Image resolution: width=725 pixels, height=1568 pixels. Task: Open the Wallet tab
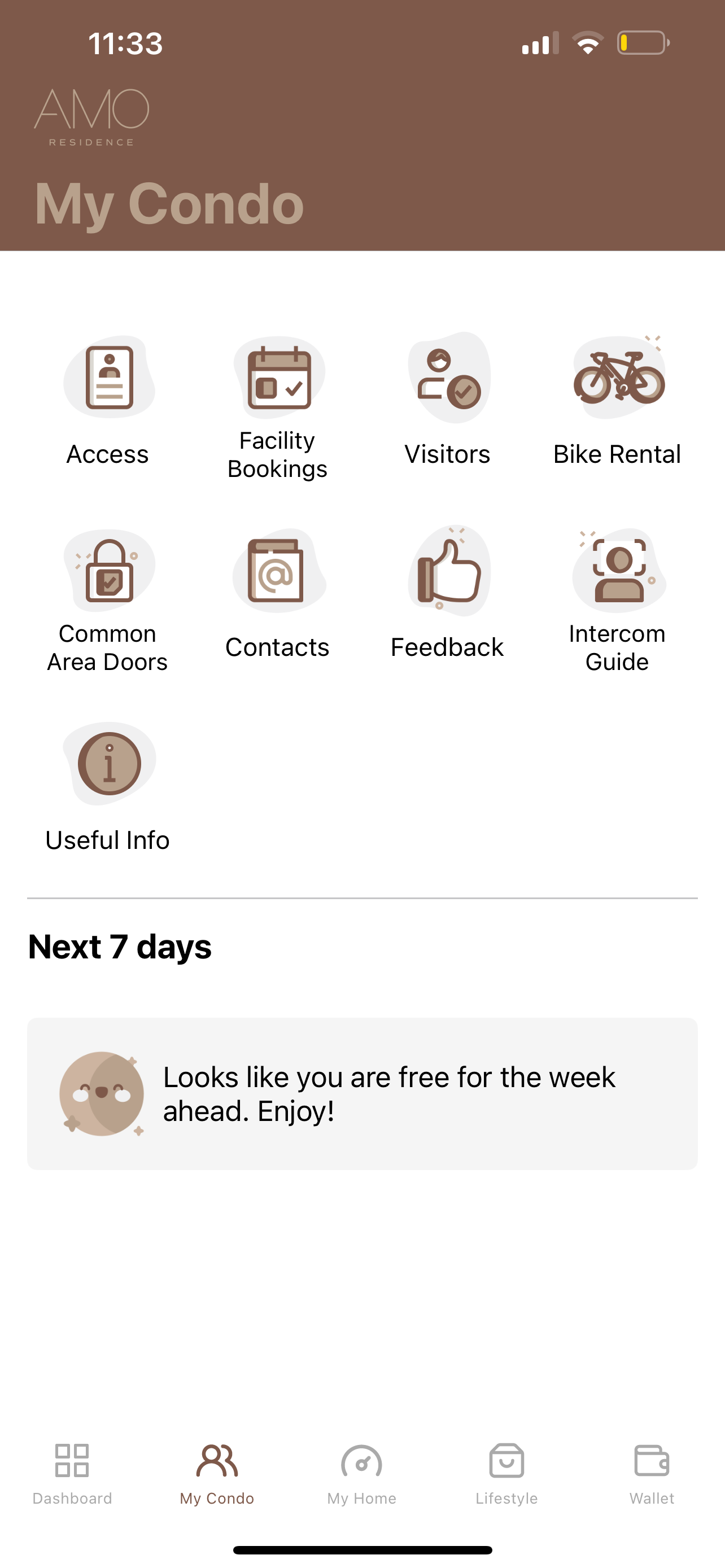[652, 1474]
